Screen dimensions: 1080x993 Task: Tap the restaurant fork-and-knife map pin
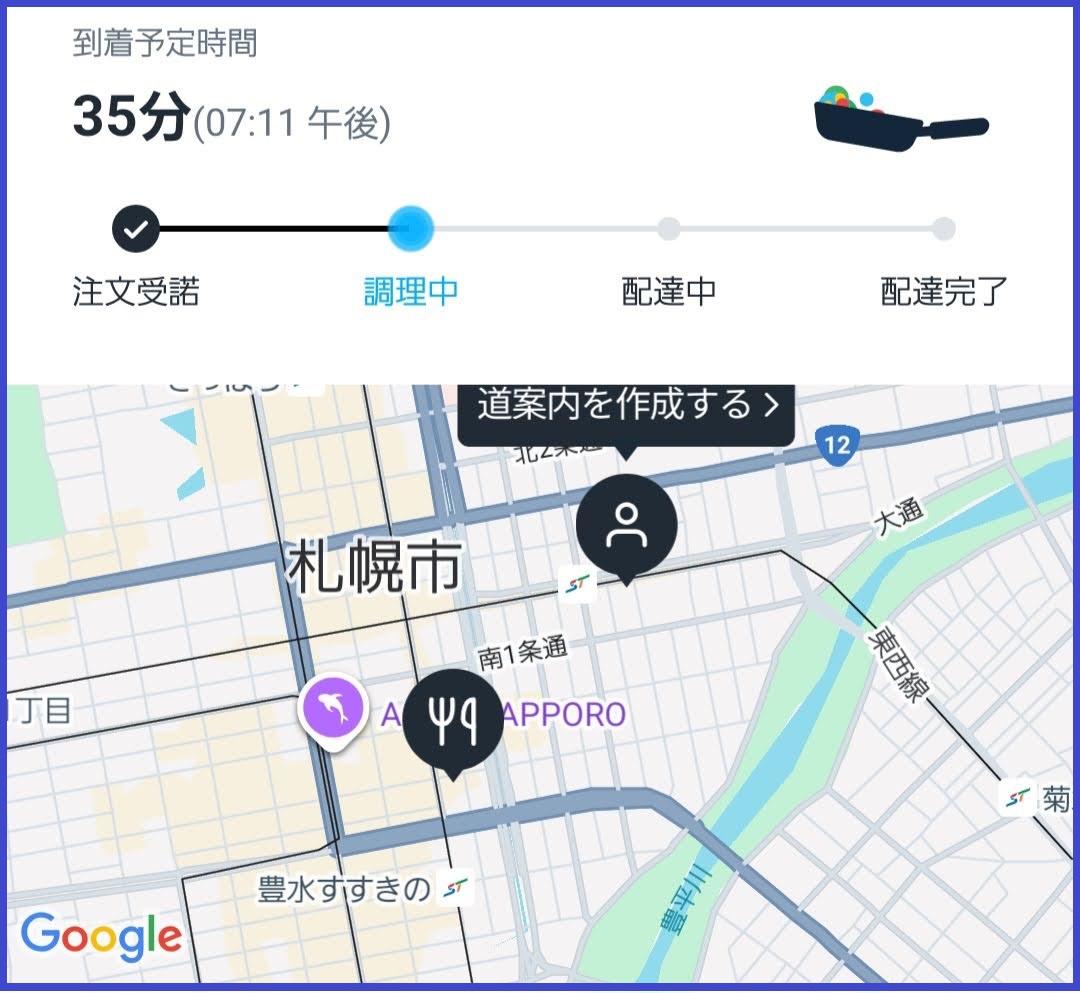tap(453, 718)
